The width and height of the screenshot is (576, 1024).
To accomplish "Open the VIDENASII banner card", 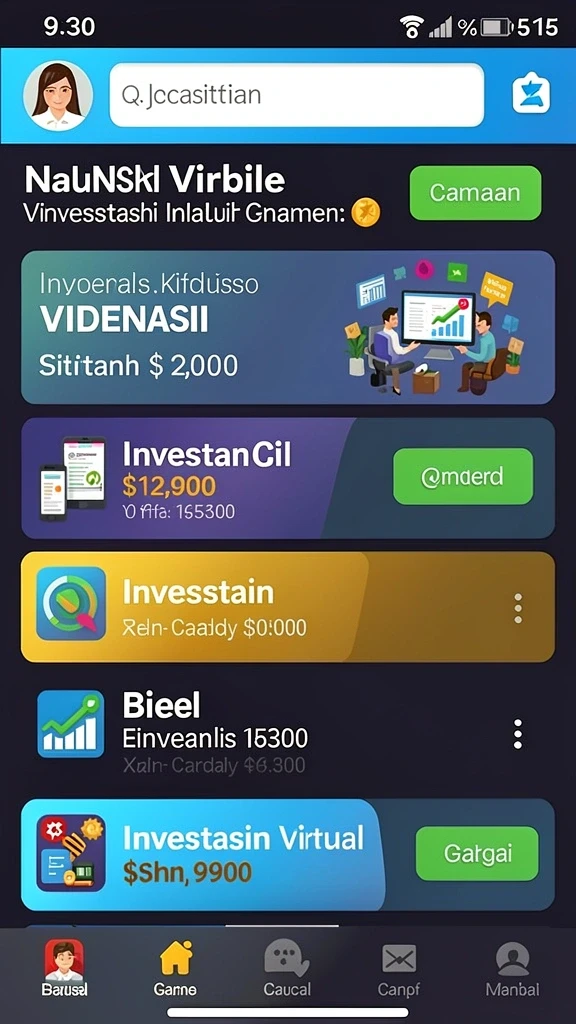I will click(288, 327).
